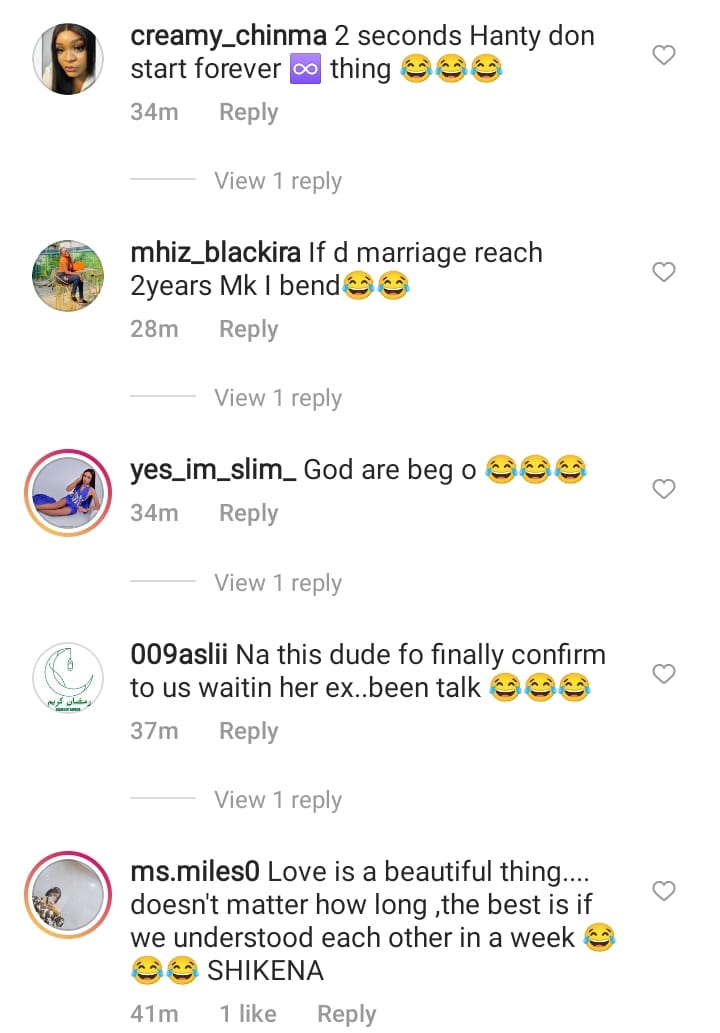View 1 reply under mhiz_blackira's comment
The width and height of the screenshot is (720, 1033).
(278, 398)
